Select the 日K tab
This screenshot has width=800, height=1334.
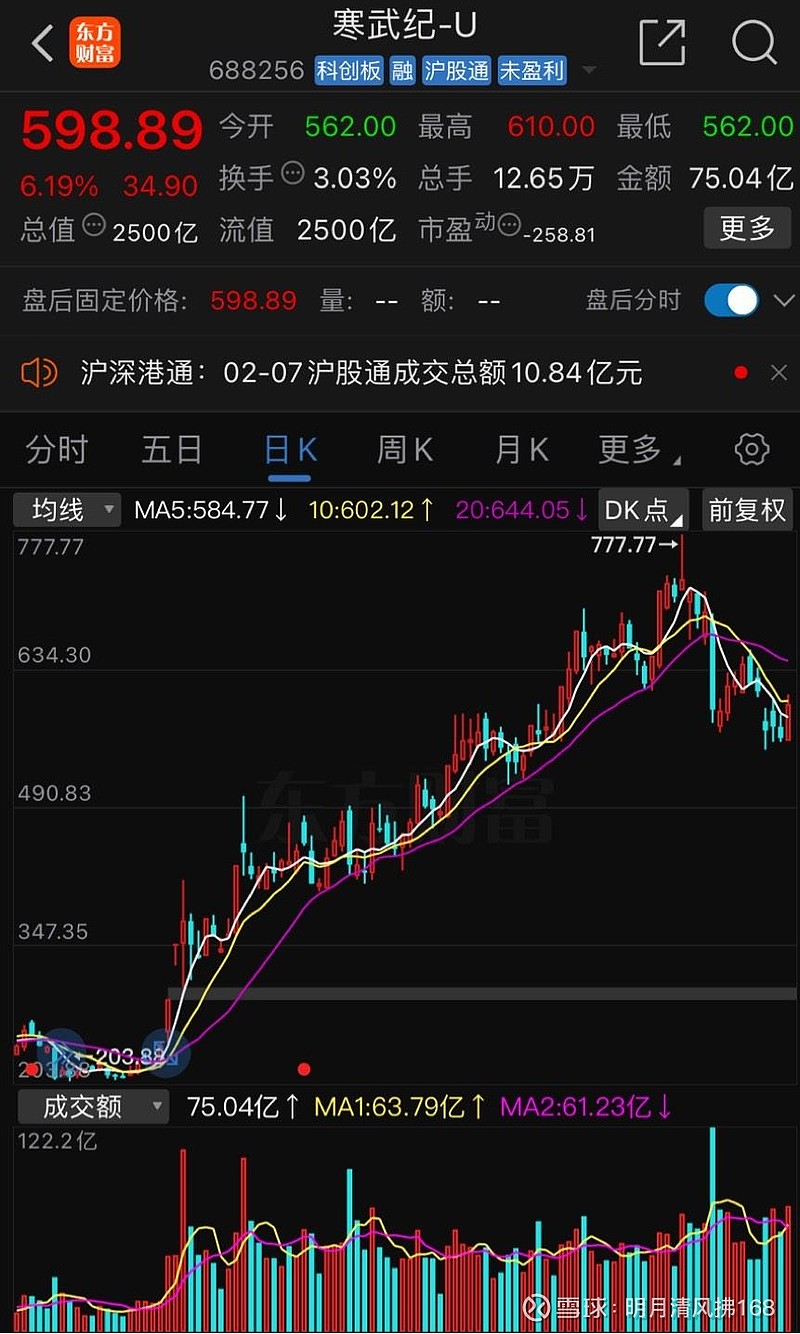290,450
